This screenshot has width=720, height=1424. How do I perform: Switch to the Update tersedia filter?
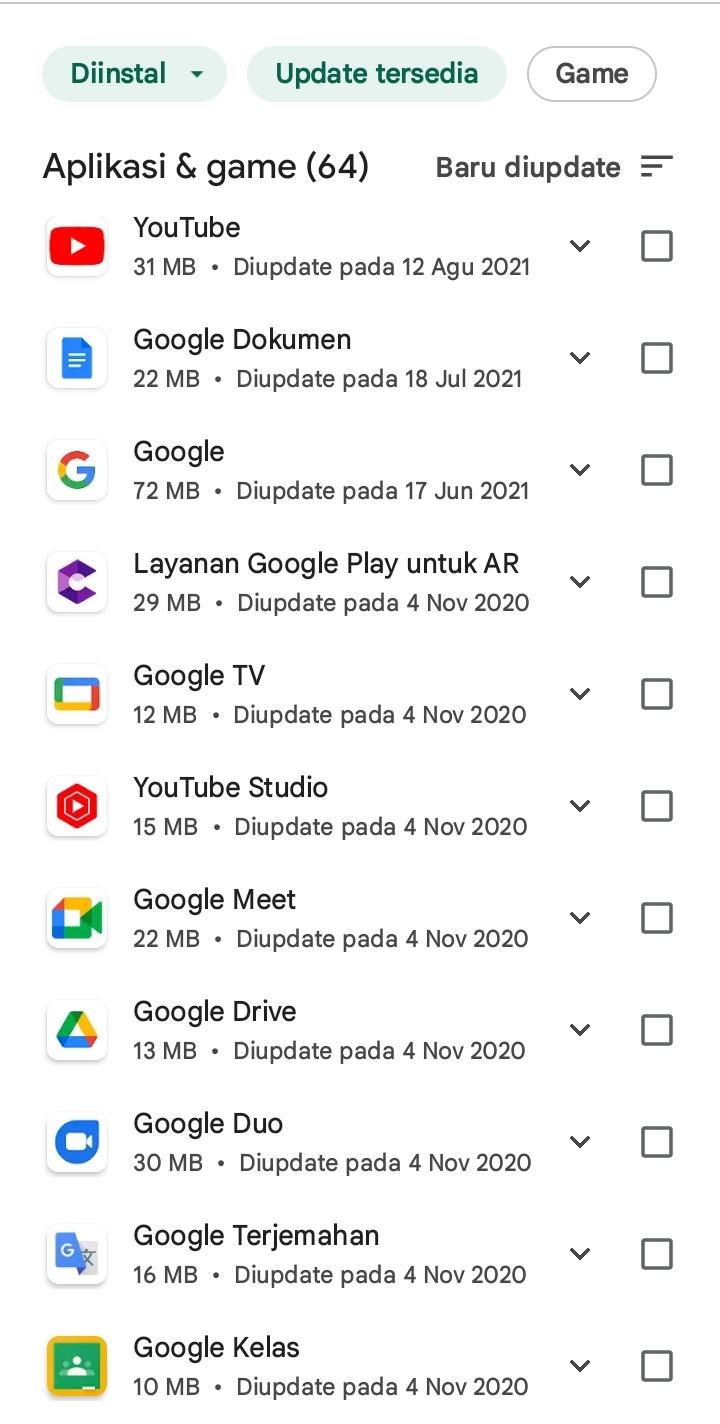point(376,73)
